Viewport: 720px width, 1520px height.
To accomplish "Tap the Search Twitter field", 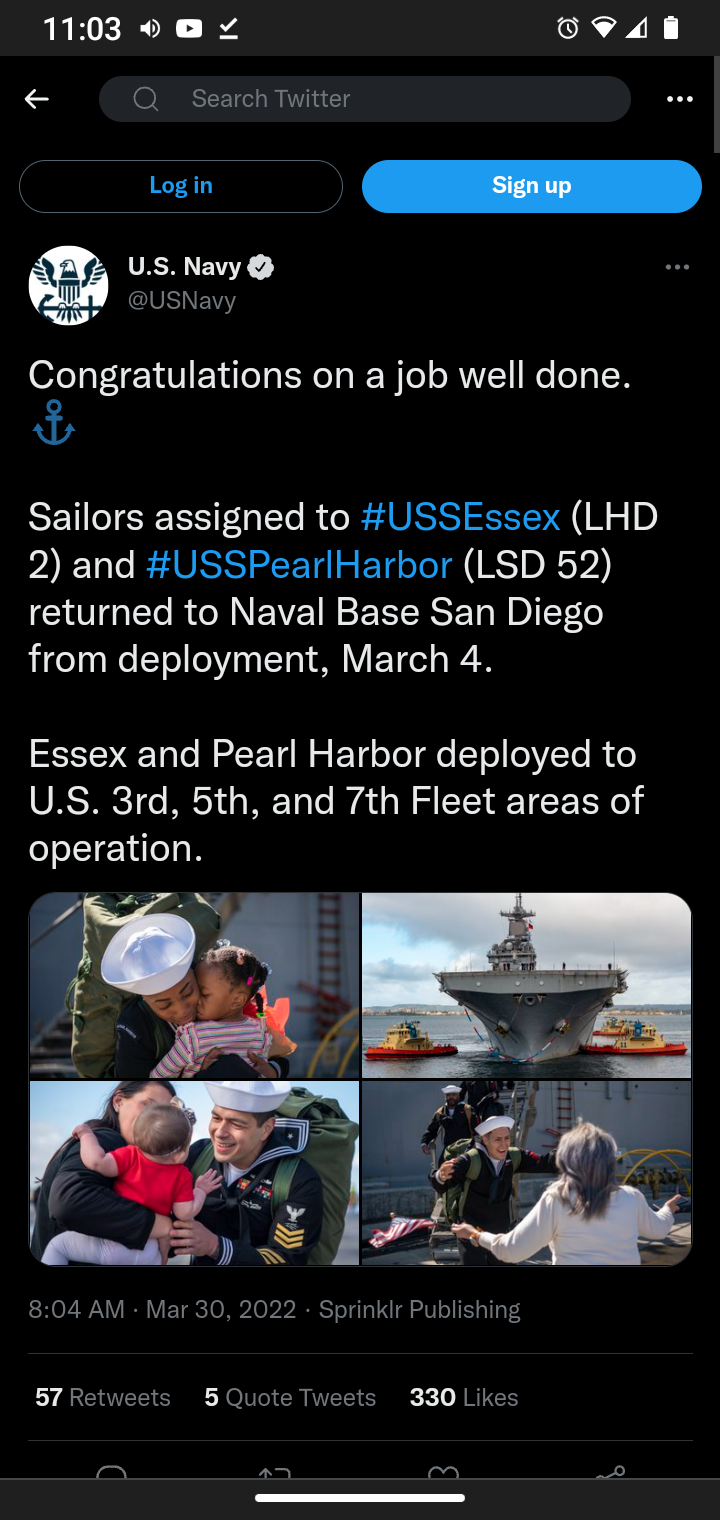I will tap(365, 99).
